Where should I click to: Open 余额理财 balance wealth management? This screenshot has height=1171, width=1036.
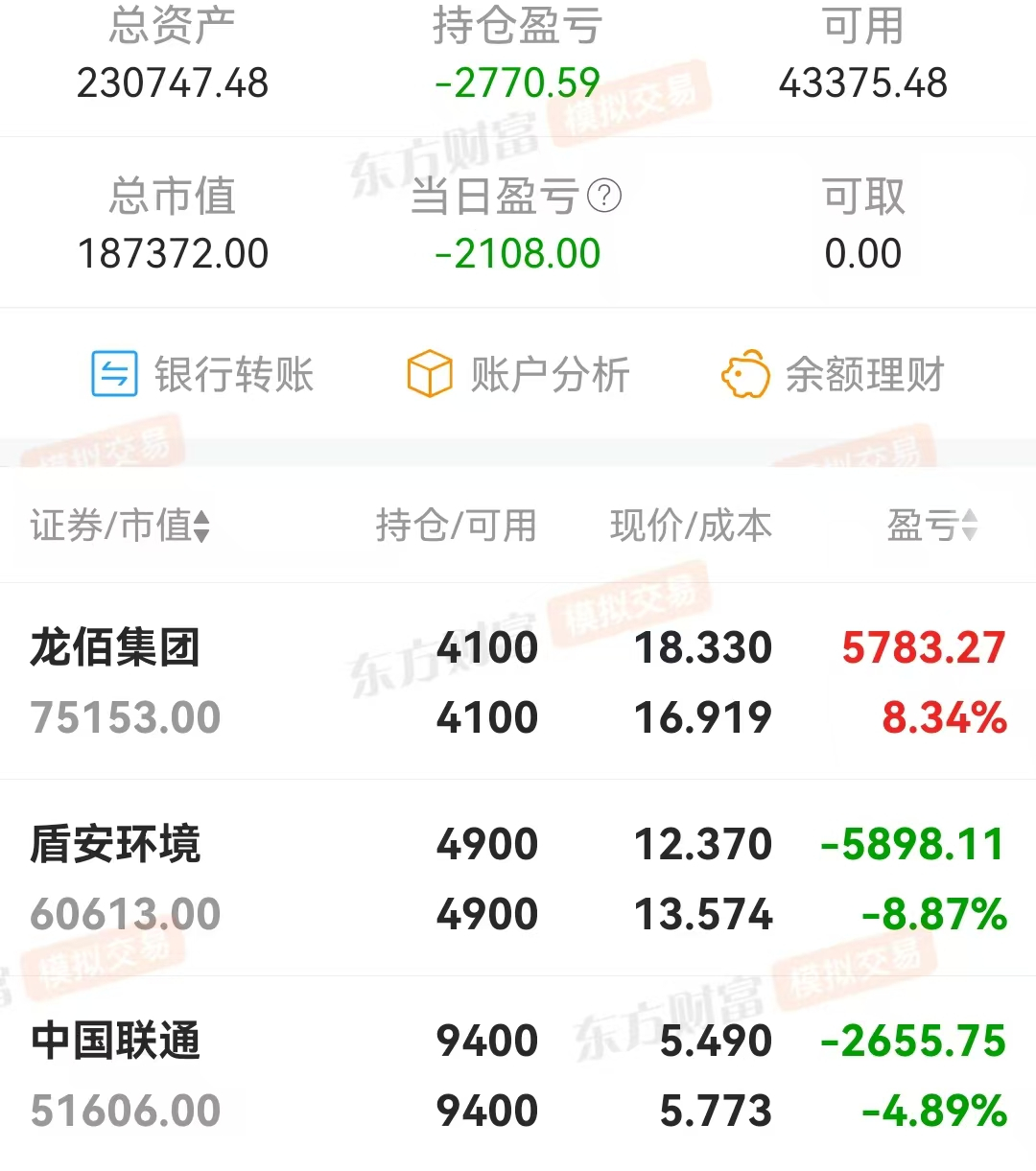coord(833,374)
